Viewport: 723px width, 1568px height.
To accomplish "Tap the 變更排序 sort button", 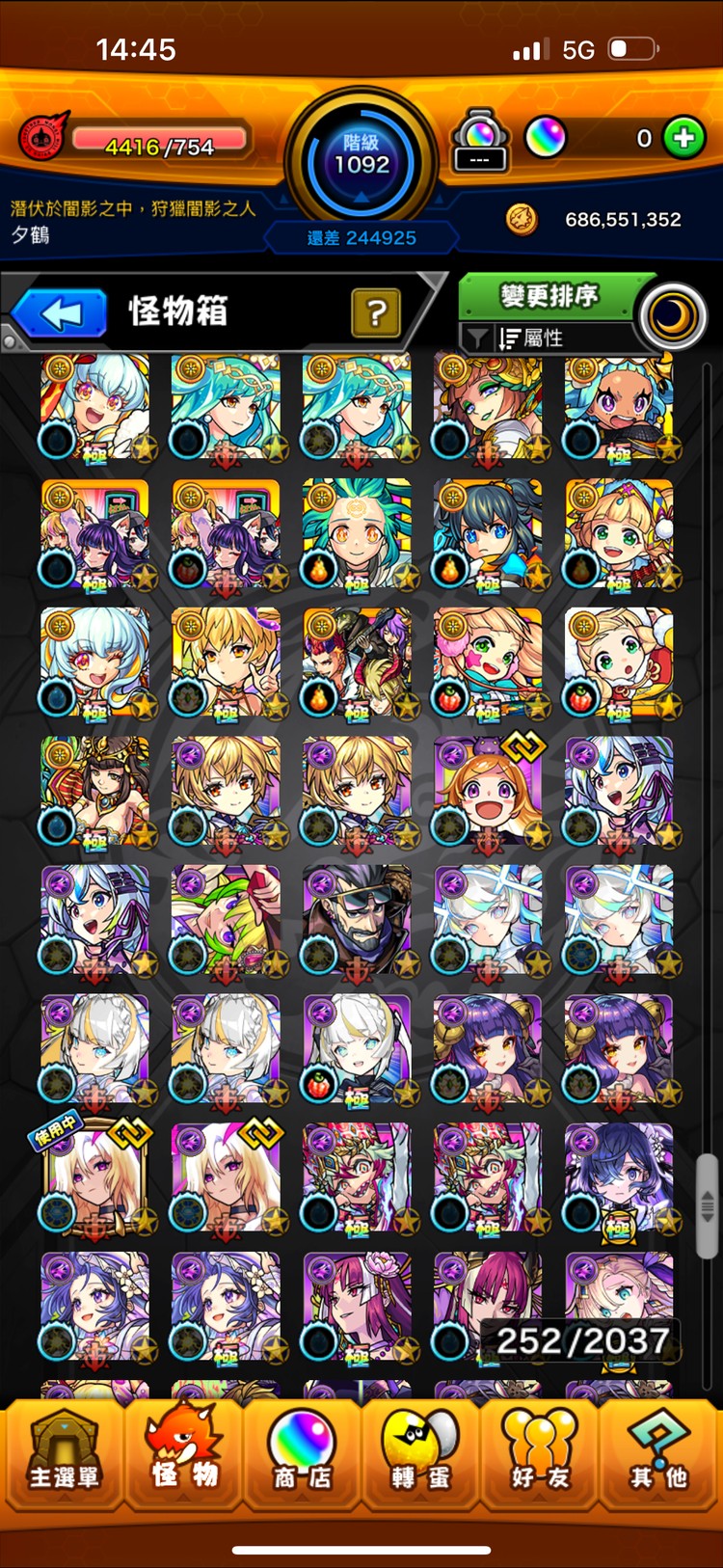I will (x=549, y=296).
